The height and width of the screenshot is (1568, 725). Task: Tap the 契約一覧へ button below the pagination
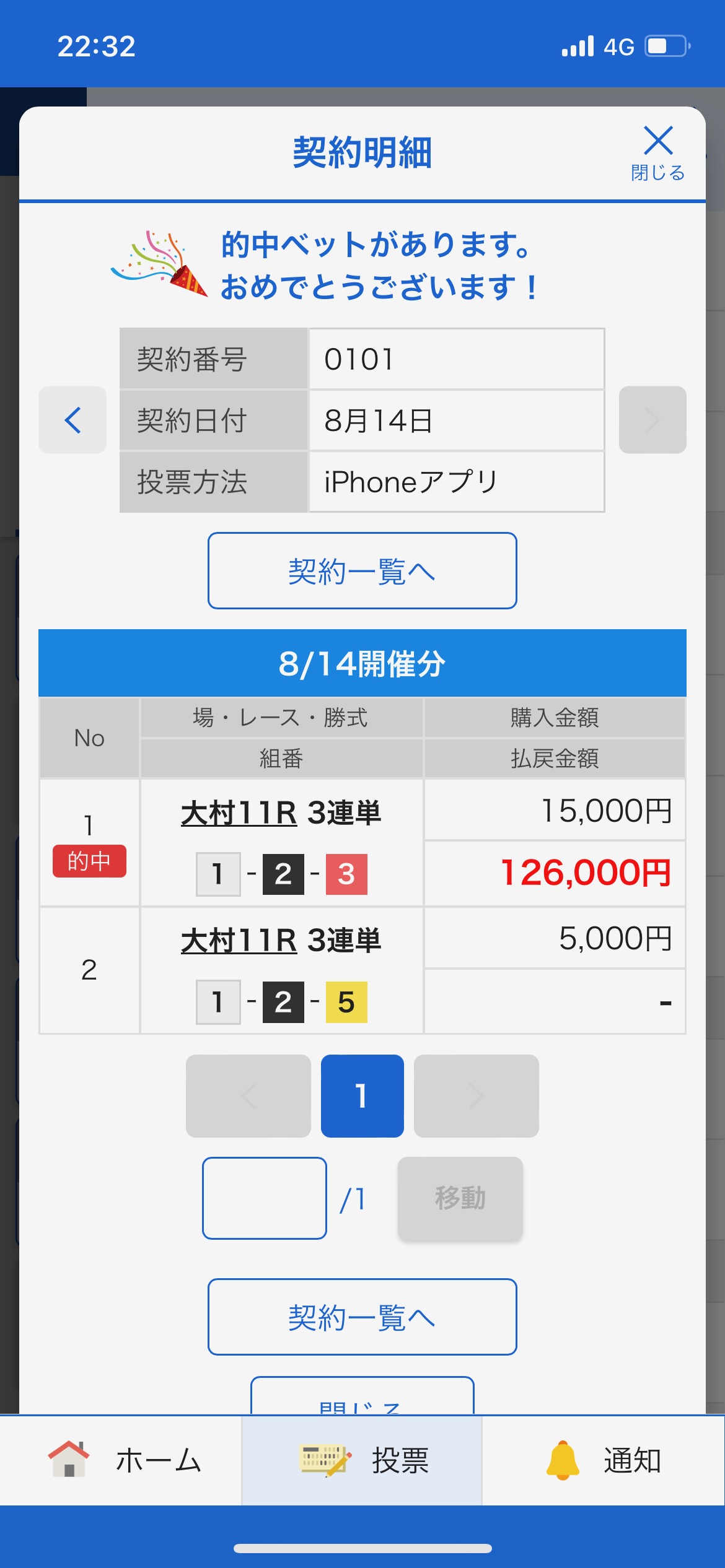pyautogui.click(x=362, y=1317)
